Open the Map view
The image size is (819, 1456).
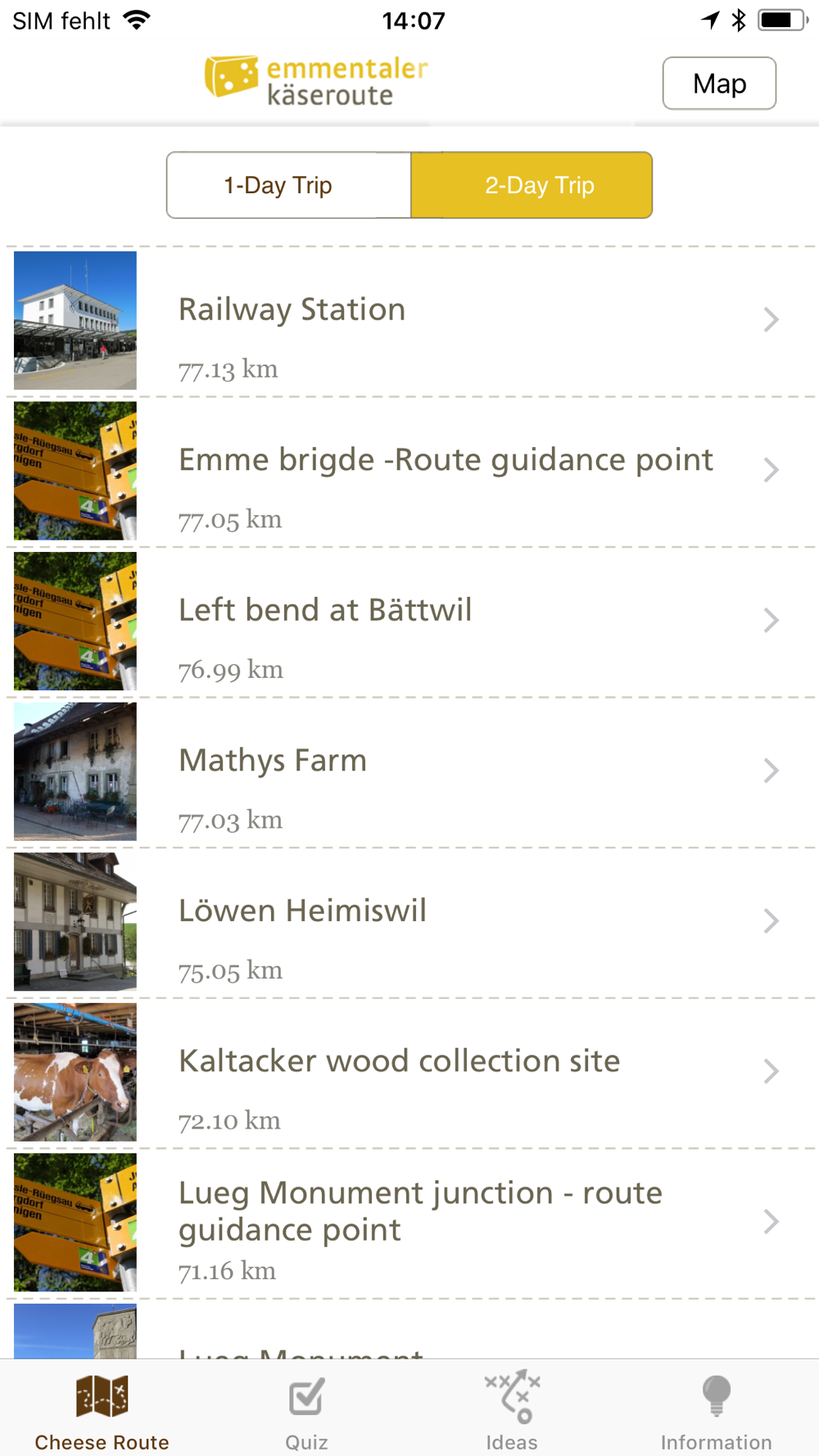coord(719,83)
